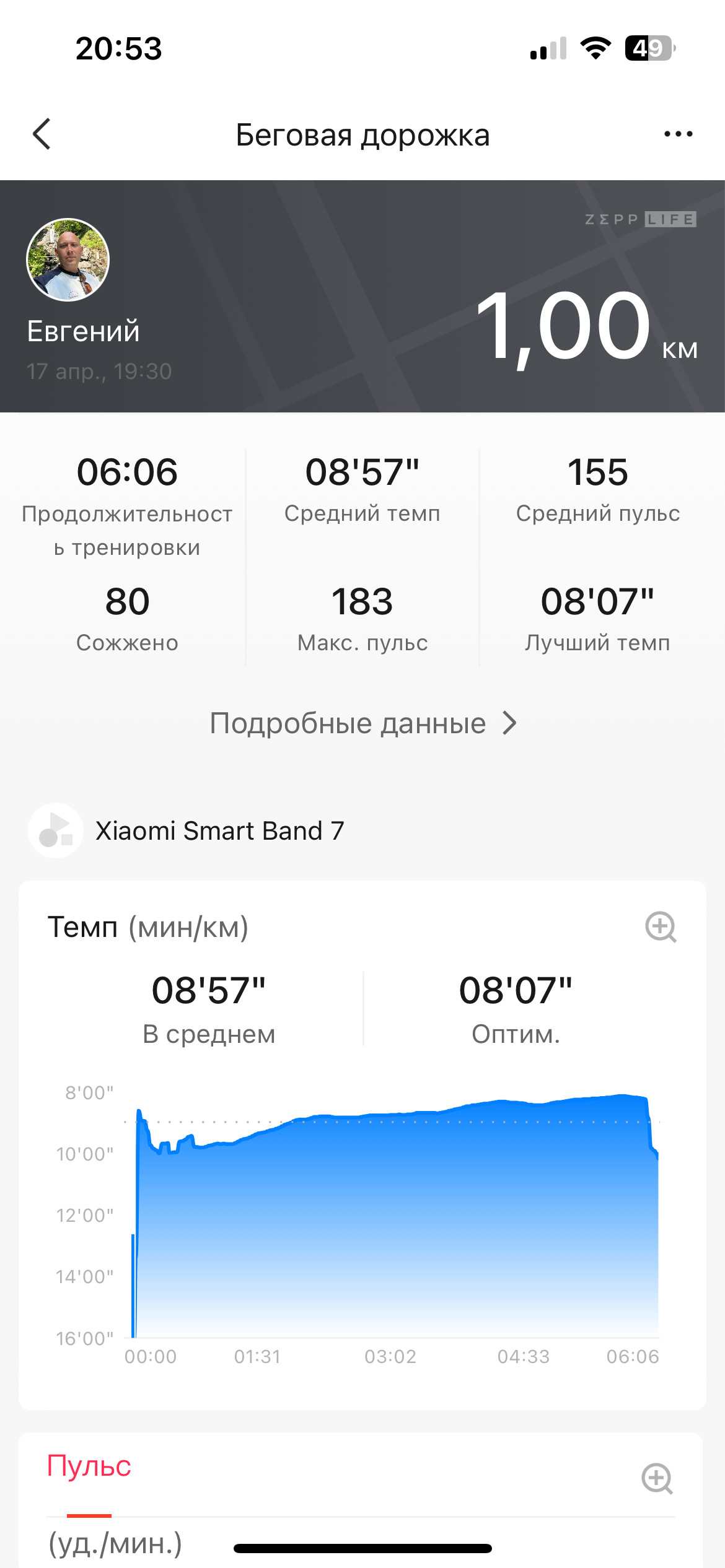Viewport: 725px width, 1568px height.
Task: Open the three-dot overflow menu
Action: [x=678, y=134]
